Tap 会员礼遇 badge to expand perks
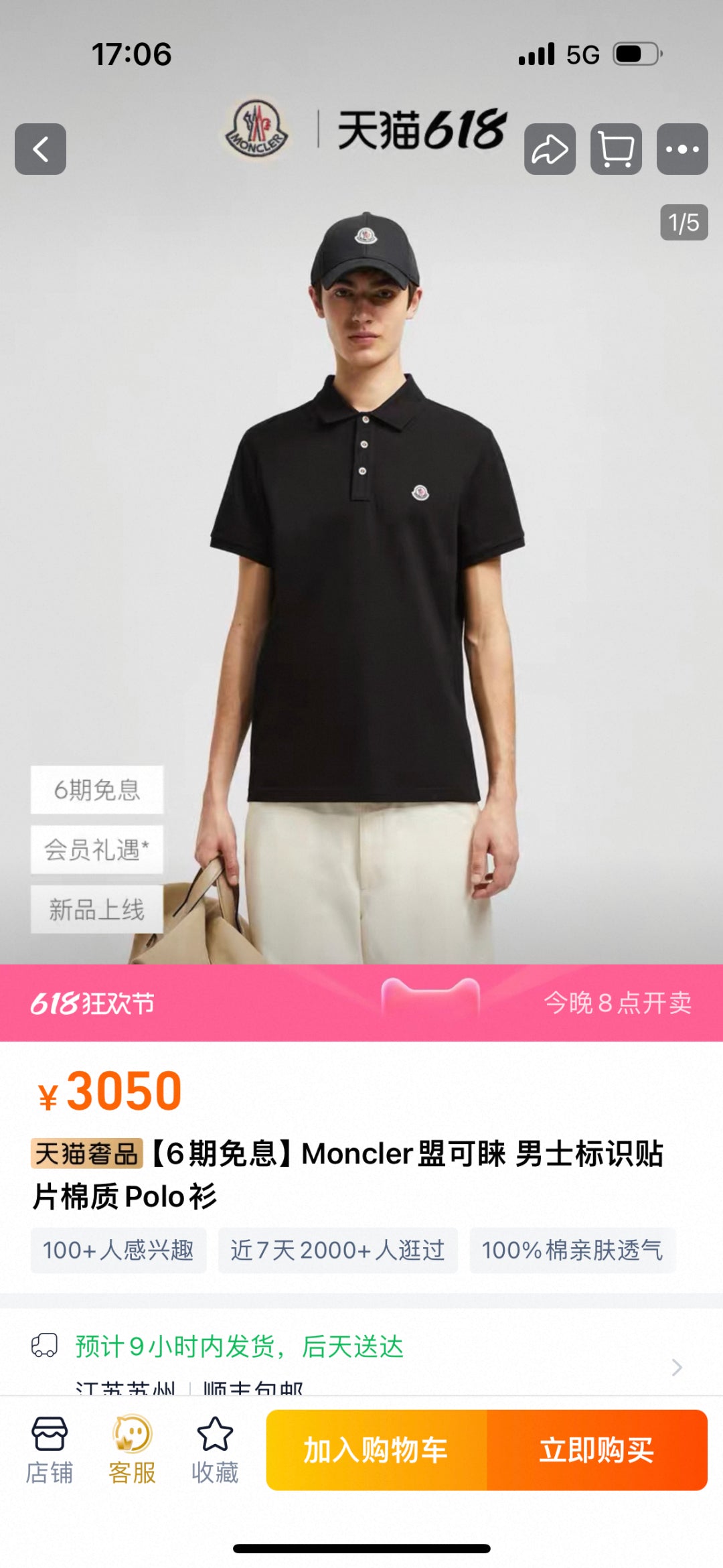Viewport: 723px width, 1568px height. coord(96,848)
